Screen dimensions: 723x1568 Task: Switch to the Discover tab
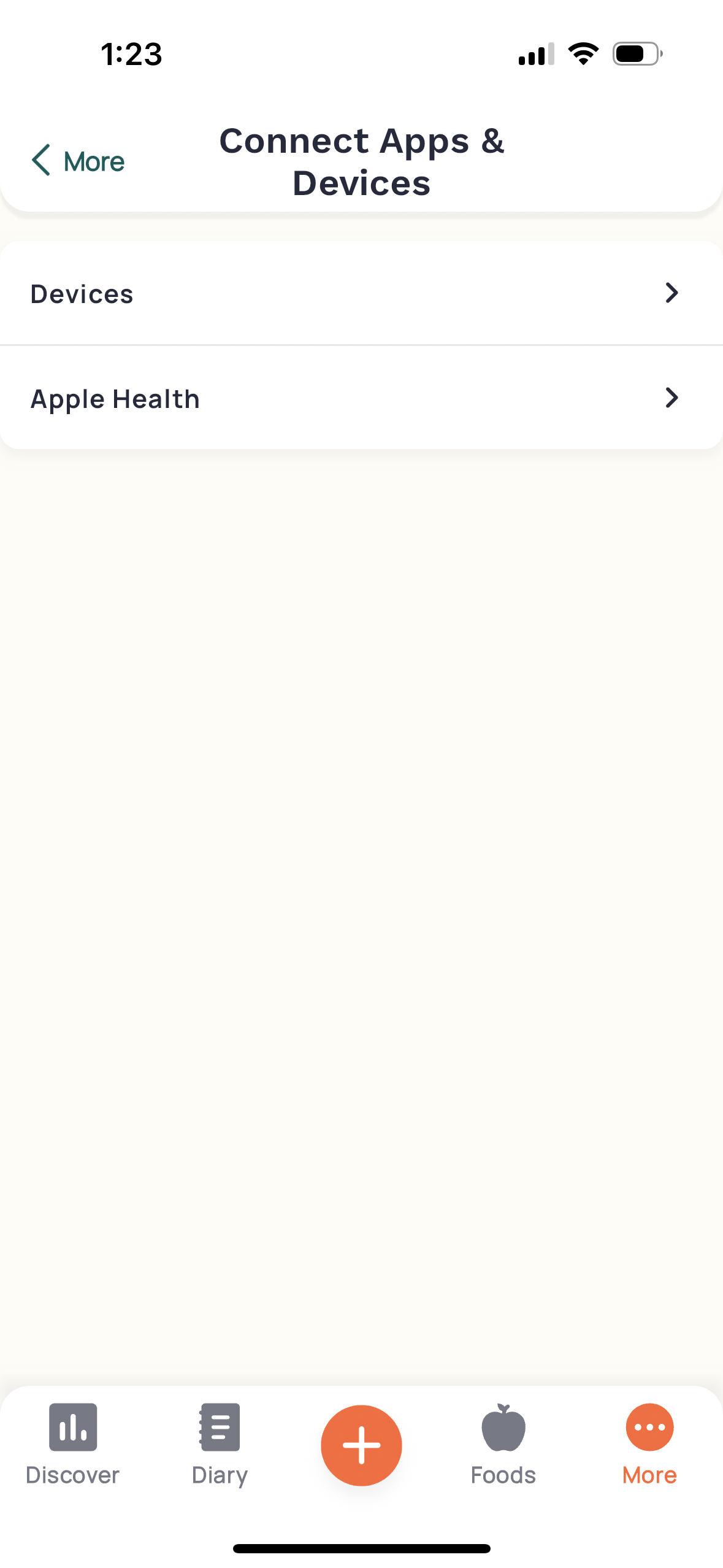(x=72, y=1444)
